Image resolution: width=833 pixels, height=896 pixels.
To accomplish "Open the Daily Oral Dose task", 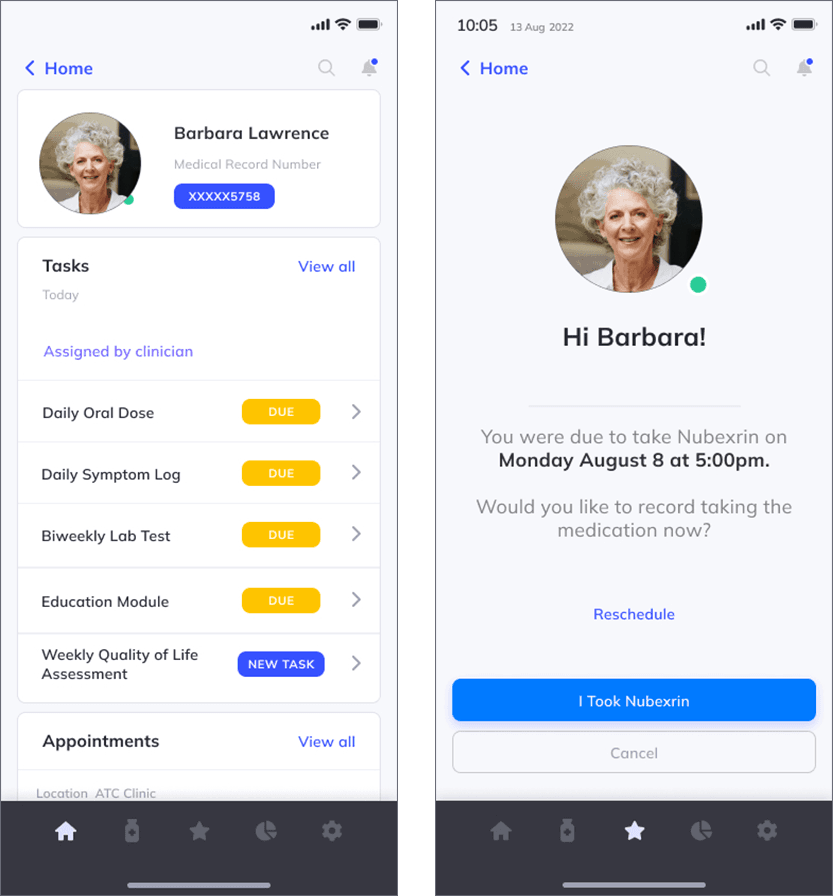I will pyautogui.click(x=198, y=412).
